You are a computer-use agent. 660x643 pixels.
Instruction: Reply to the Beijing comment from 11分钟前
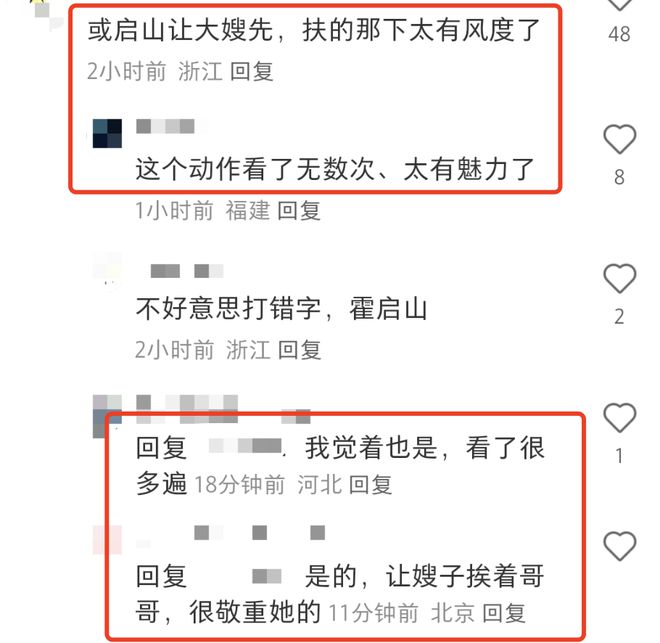point(504,612)
